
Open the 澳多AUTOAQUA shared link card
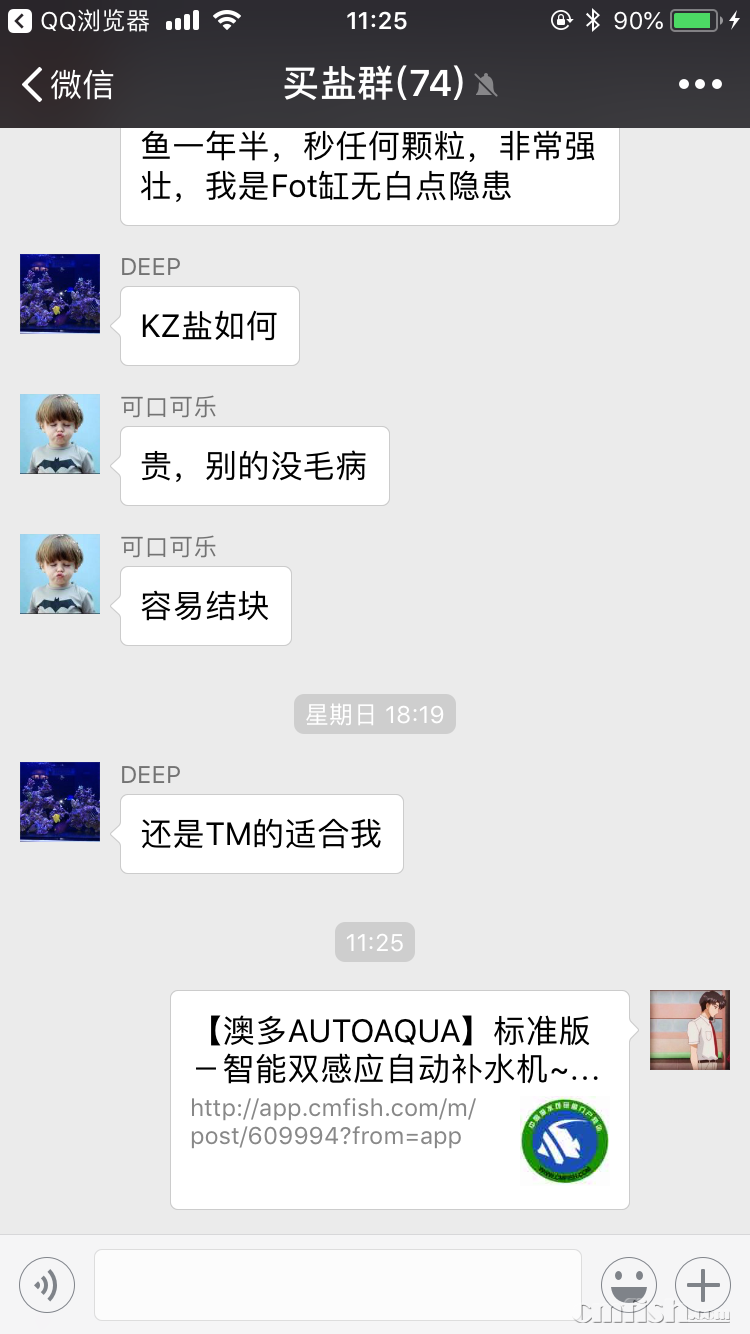399,1099
